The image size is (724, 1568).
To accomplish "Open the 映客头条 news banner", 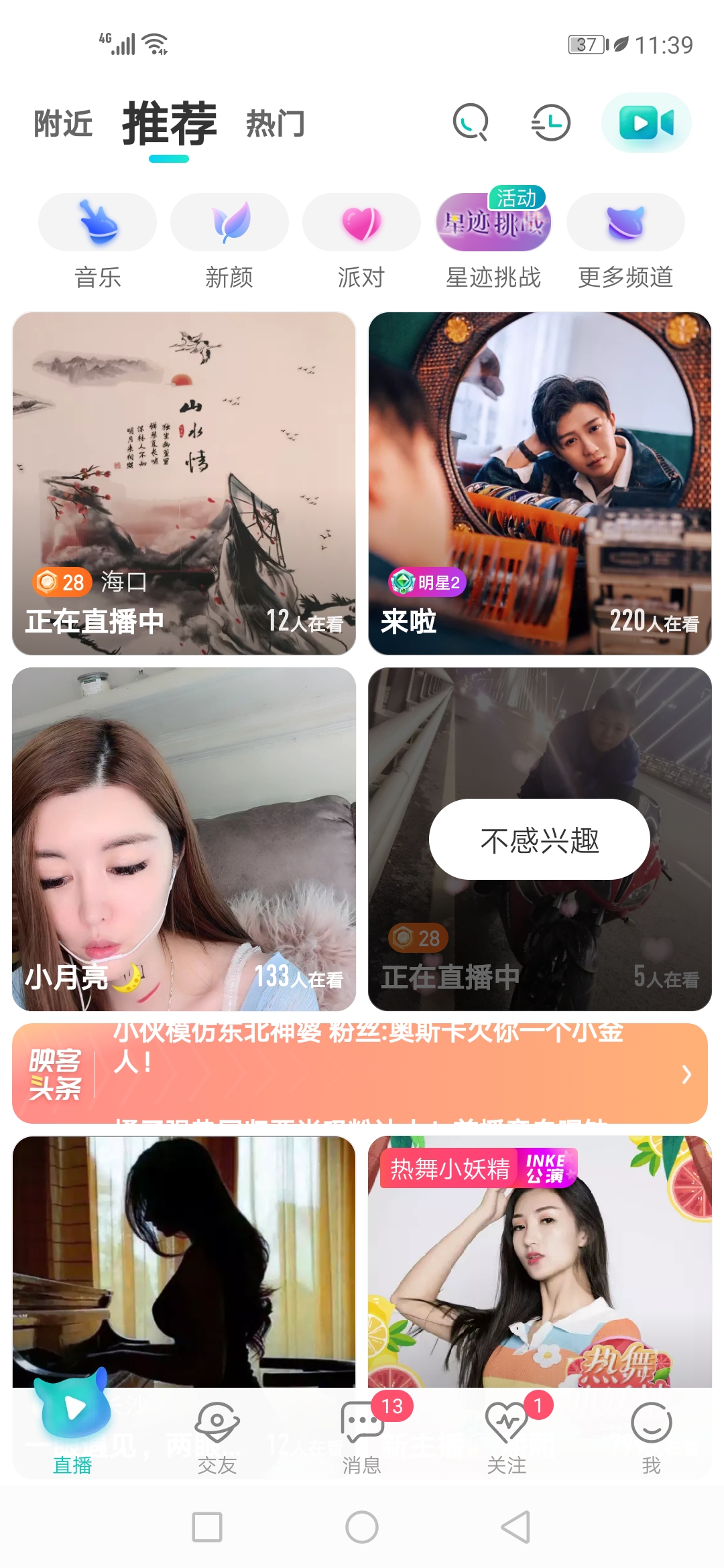I will [x=360, y=1073].
